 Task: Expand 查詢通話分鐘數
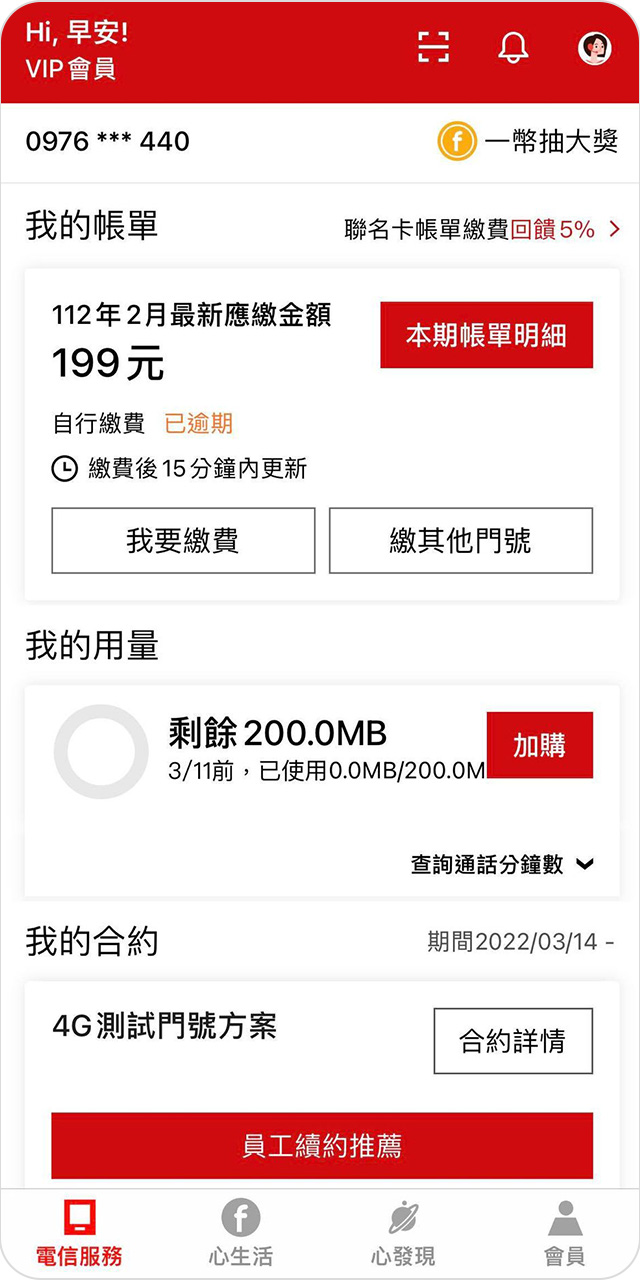click(x=502, y=865)
